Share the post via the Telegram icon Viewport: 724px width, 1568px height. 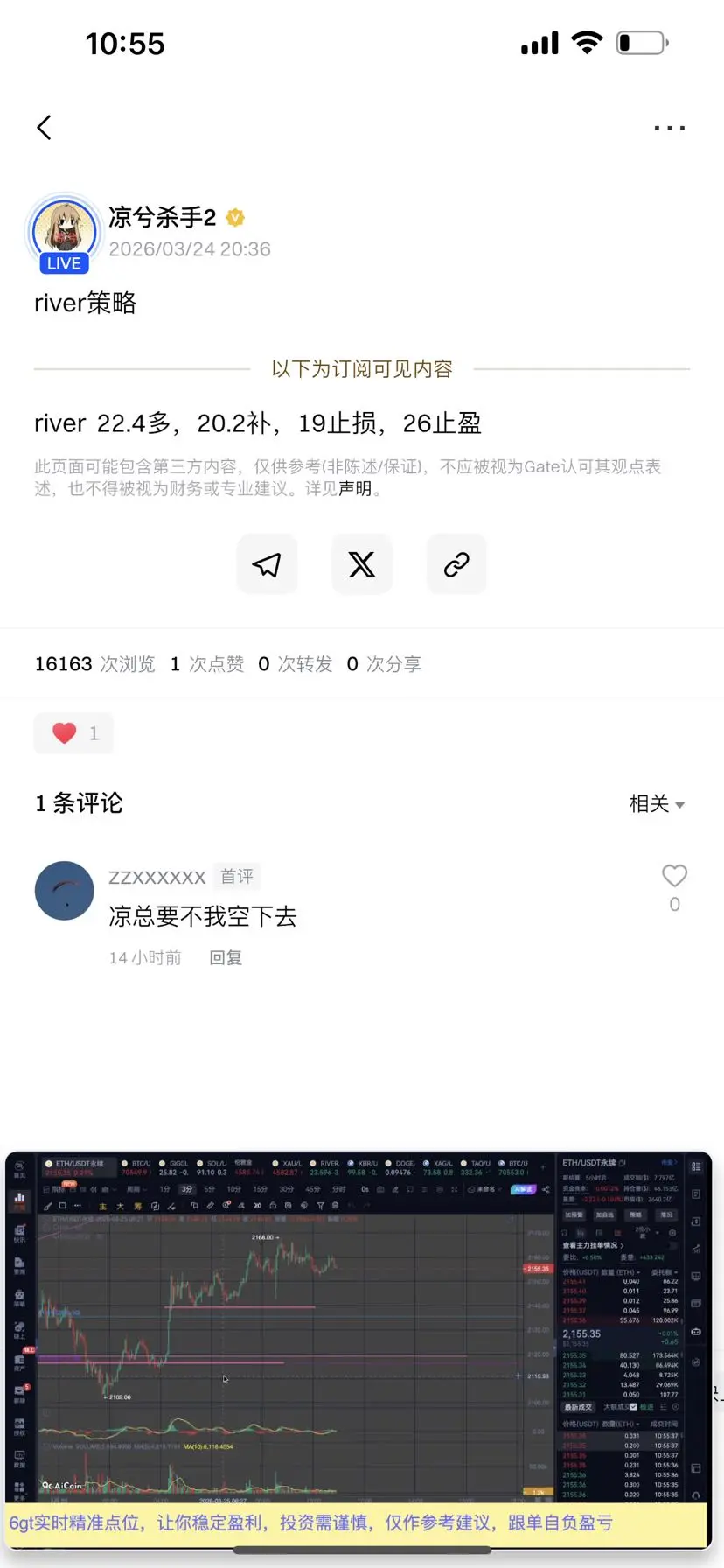click(267, 564)
